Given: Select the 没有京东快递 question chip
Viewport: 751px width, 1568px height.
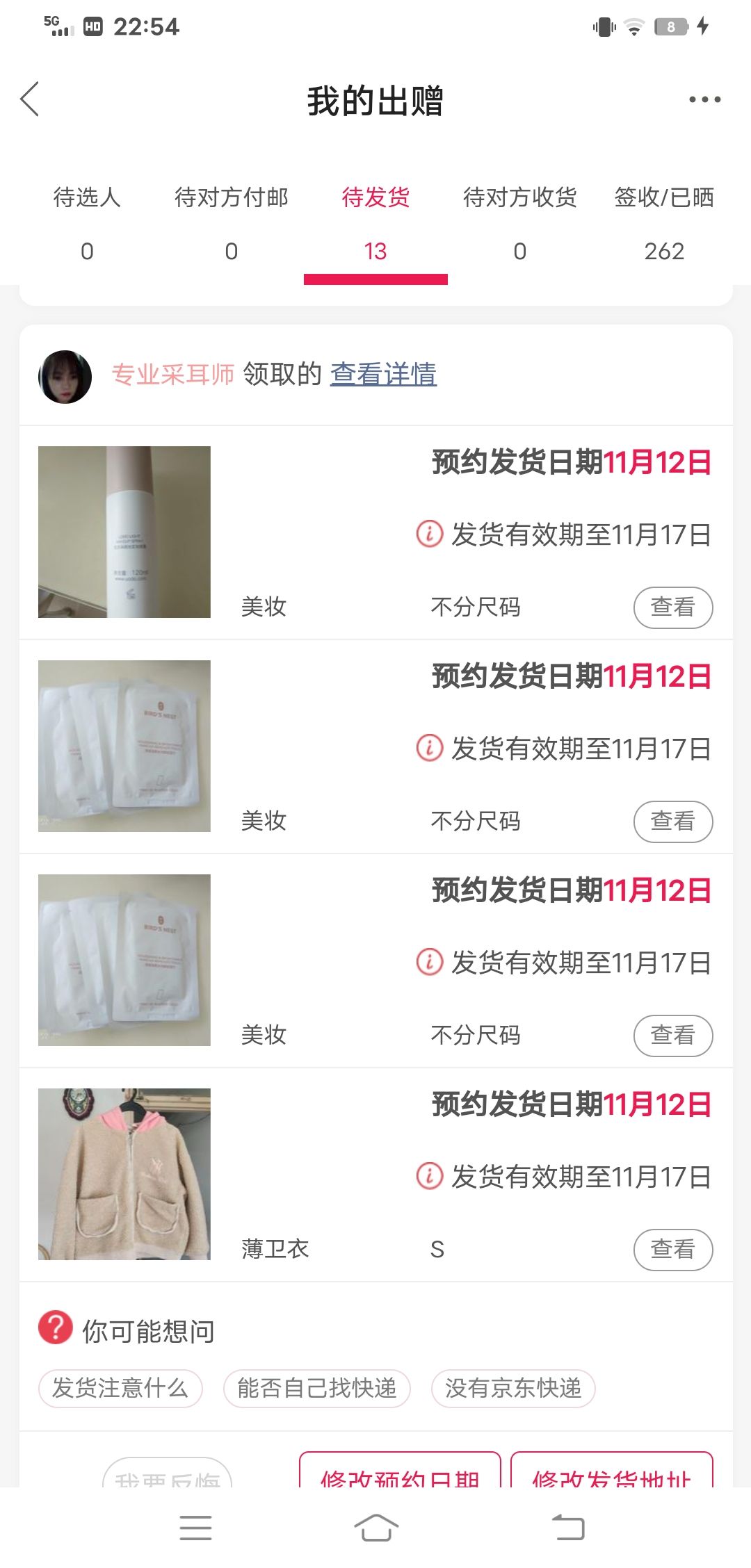Looking at the screenshot, I should point(513,1388).
